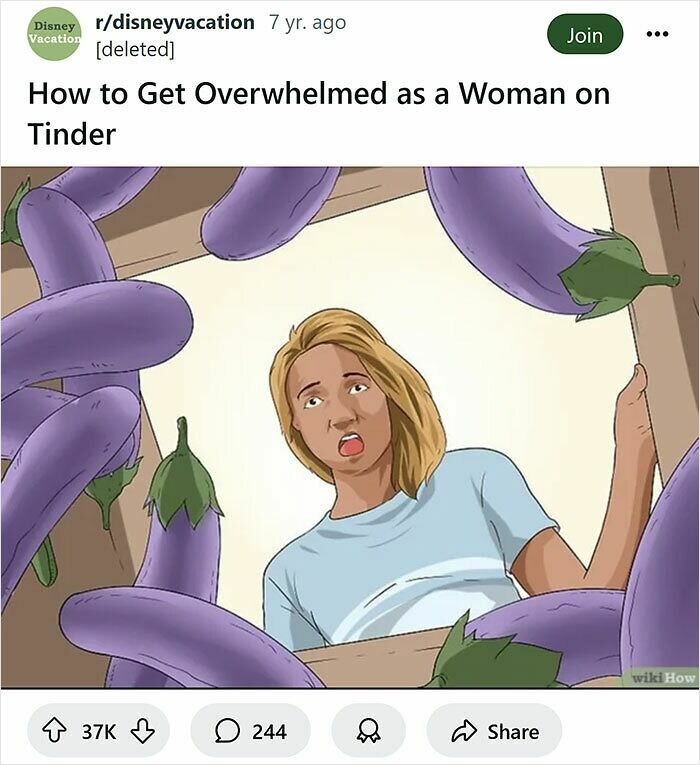Open the 244 comments
Screen dimensions: 700x765
tap(250, 731)
